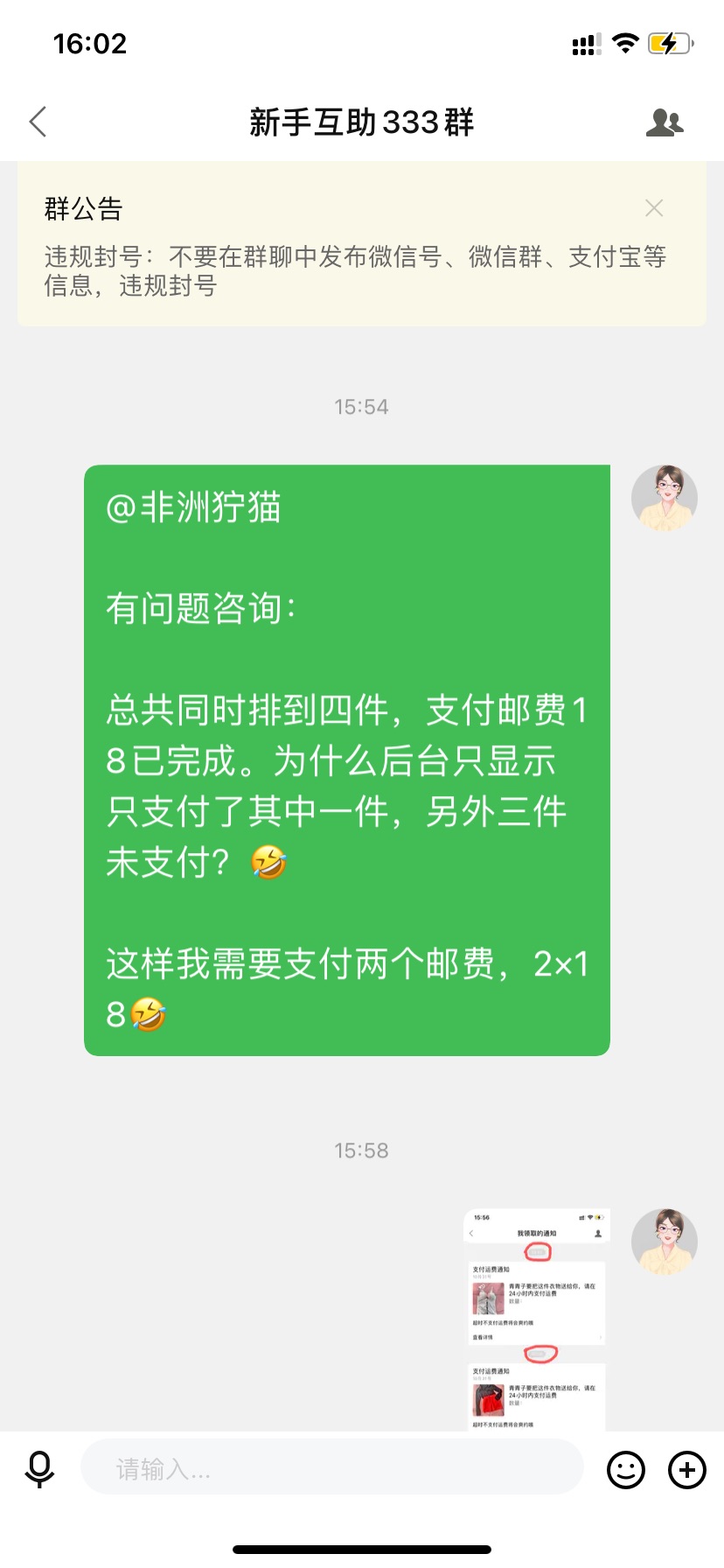This screenshot has height=1568, width=724.
Task: Open the plus attachments menu
Action: coord(687,1470)
